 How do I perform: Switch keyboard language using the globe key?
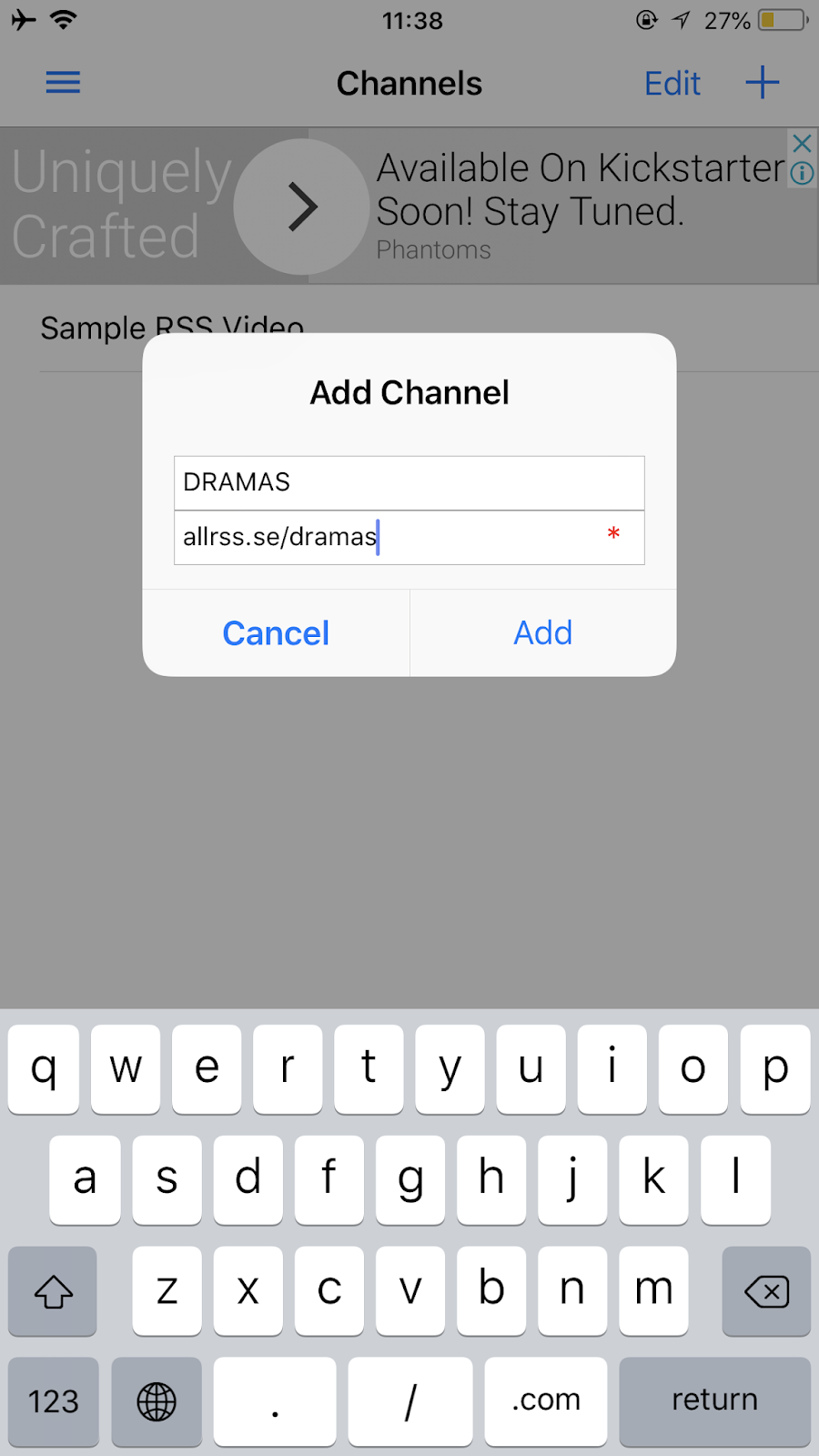coord(156,1401)
